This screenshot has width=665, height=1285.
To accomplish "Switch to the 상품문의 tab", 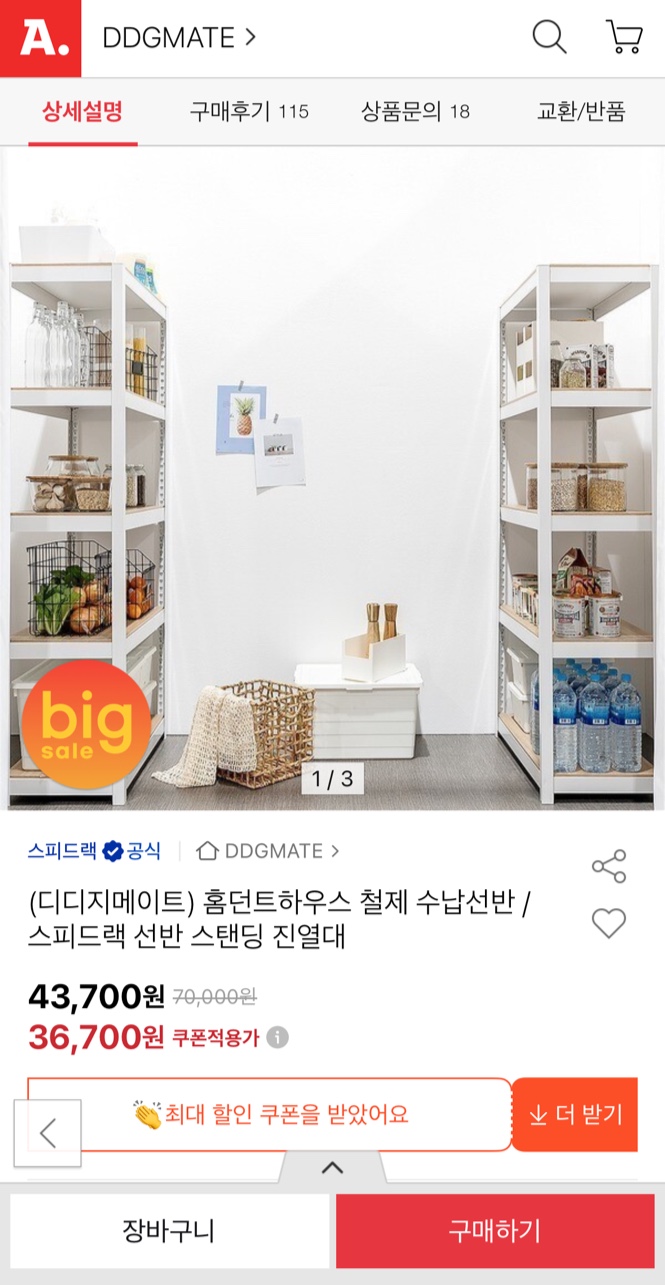I will 415,111.
